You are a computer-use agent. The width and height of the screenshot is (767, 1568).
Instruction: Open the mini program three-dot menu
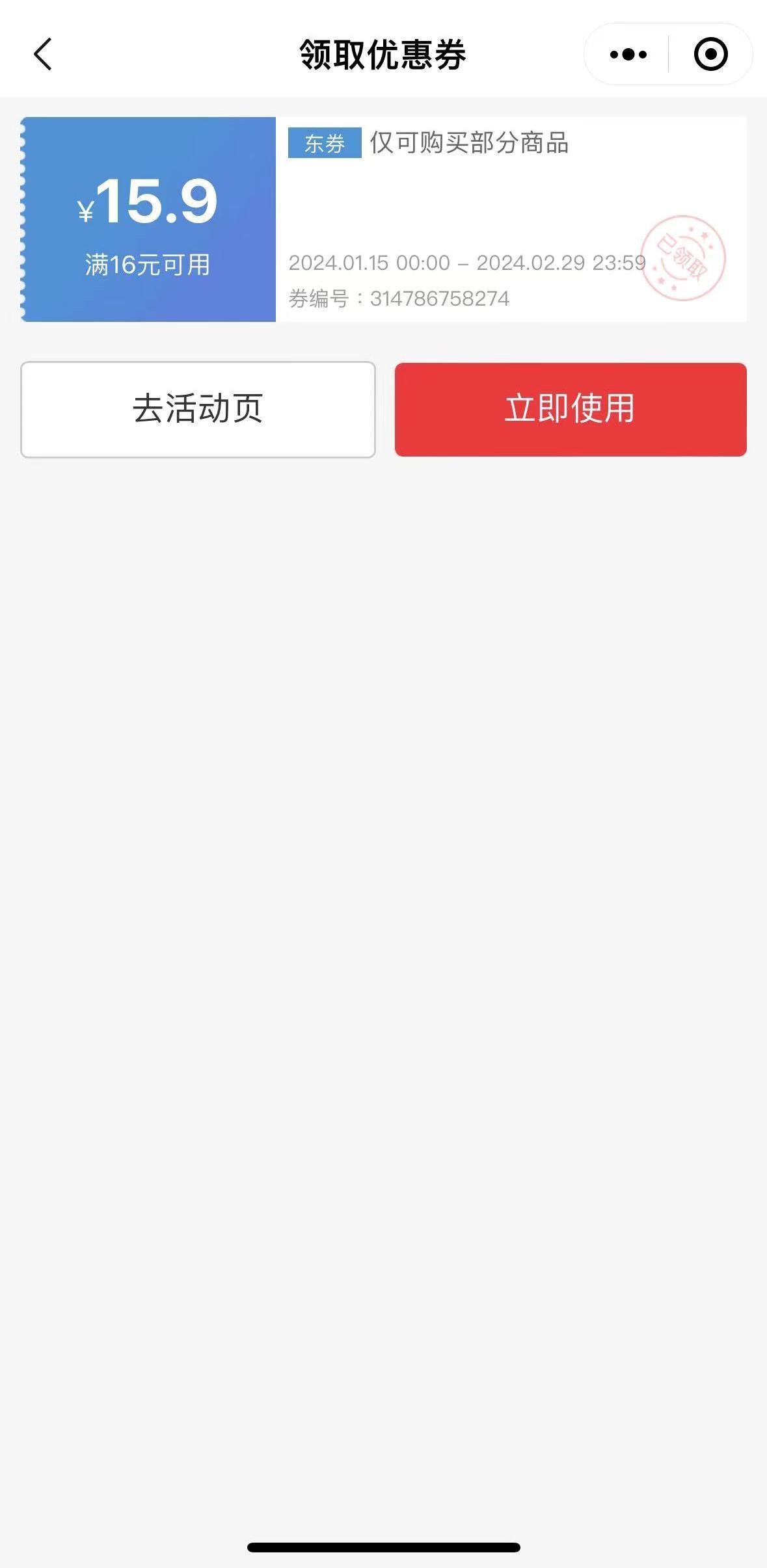coord(628,54)
